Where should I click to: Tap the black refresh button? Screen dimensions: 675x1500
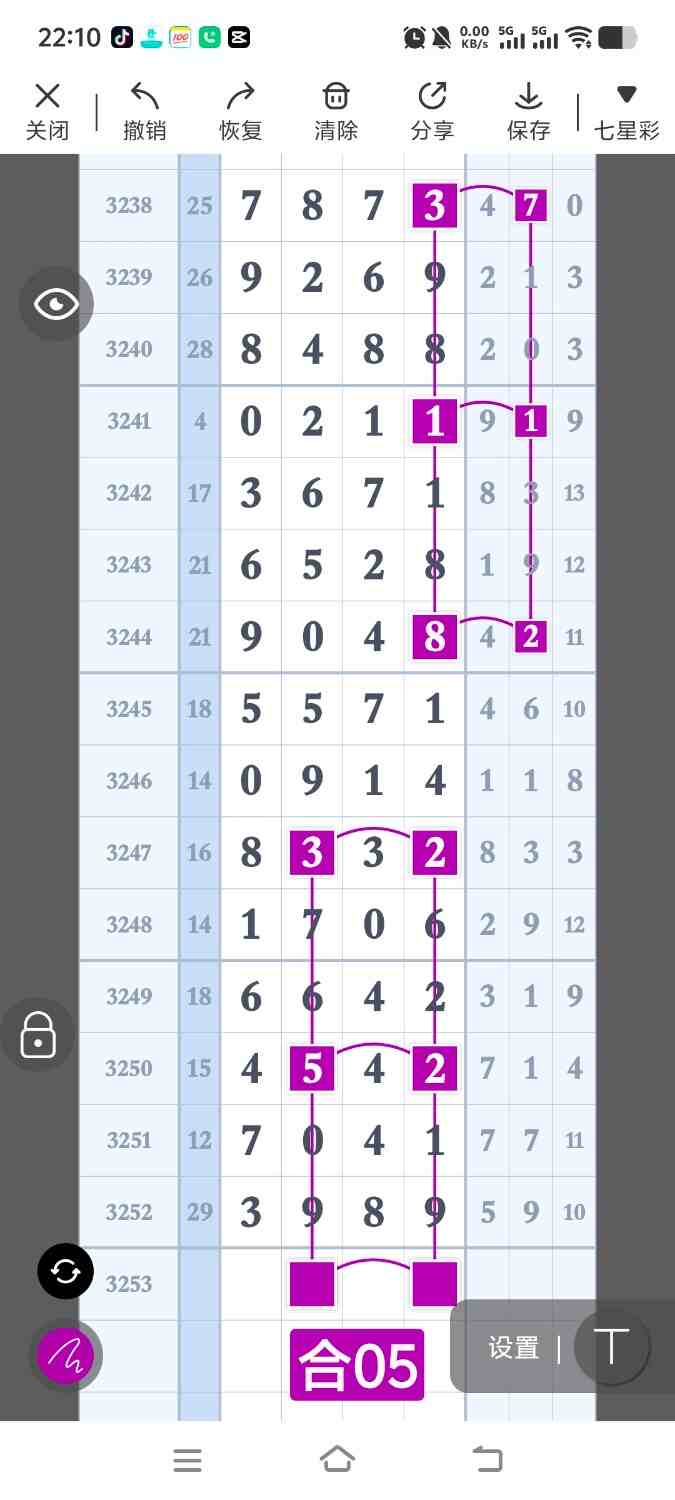point(65,1272)
